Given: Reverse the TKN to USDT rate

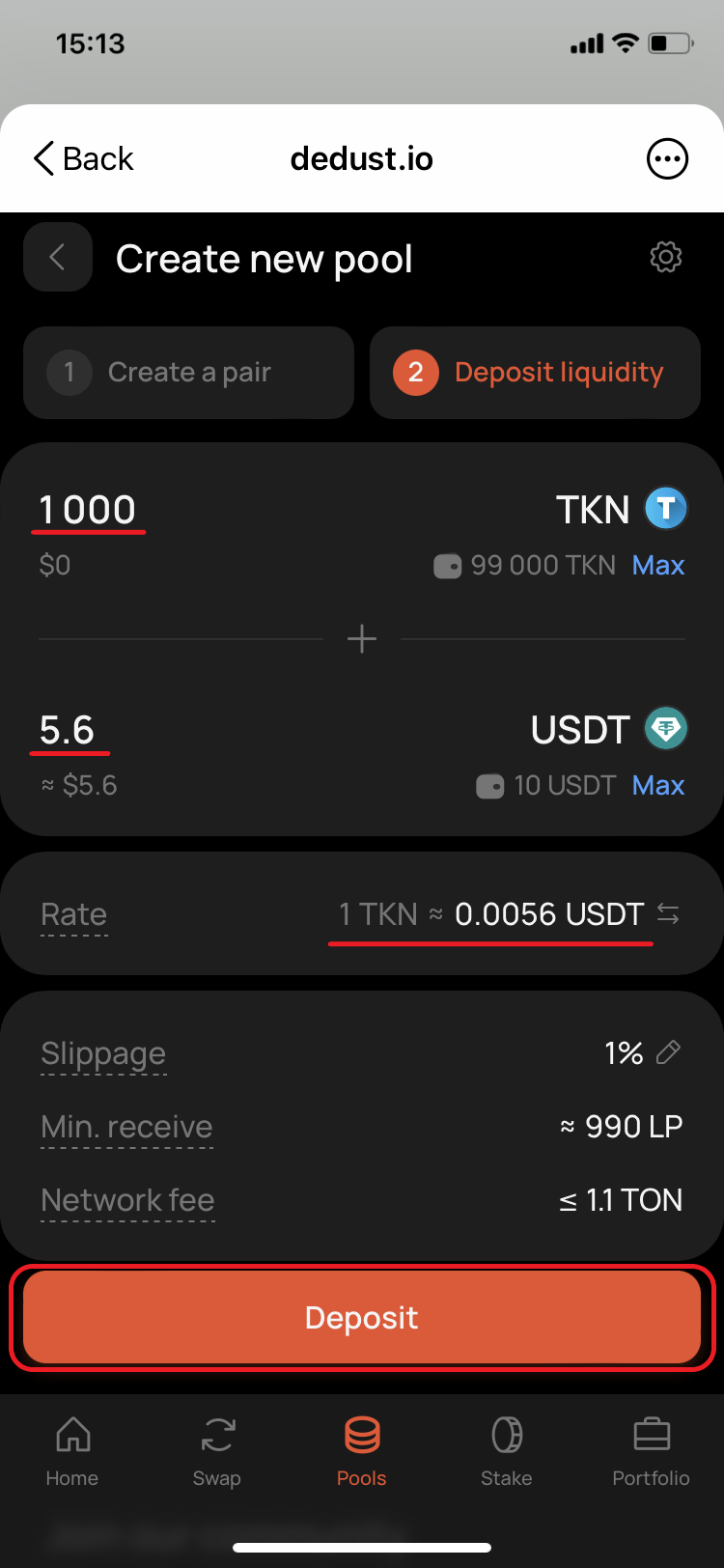Looking at the screenshot, I should point(668,913).
